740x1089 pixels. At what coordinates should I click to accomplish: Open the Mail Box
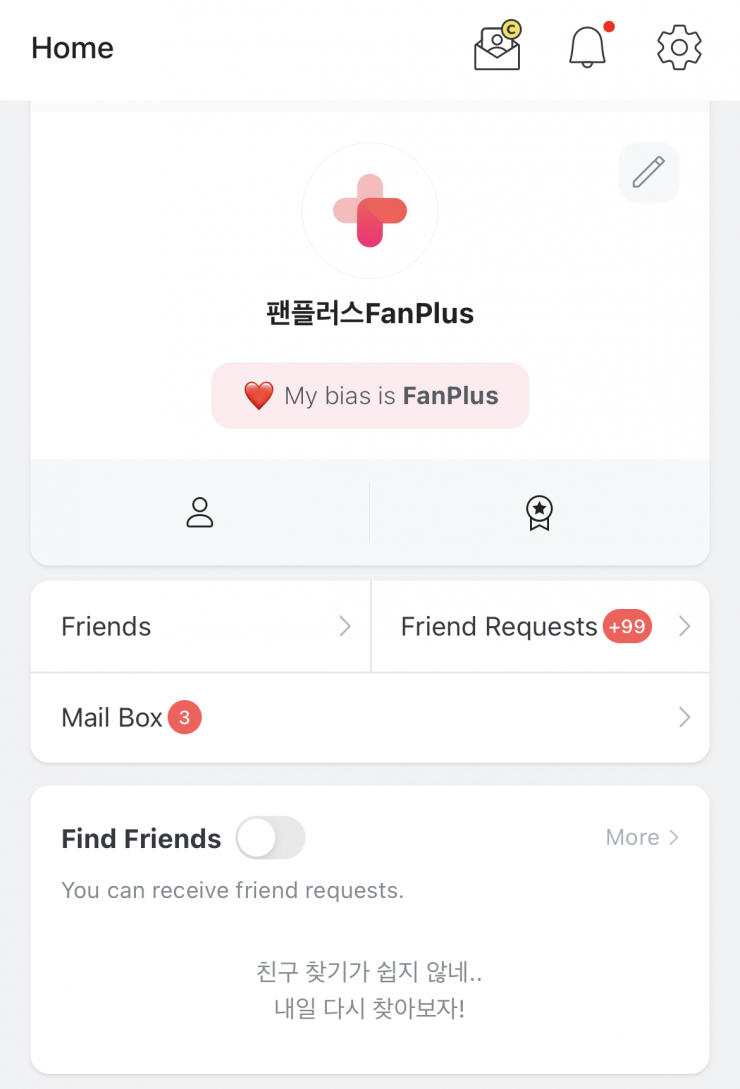370,717
